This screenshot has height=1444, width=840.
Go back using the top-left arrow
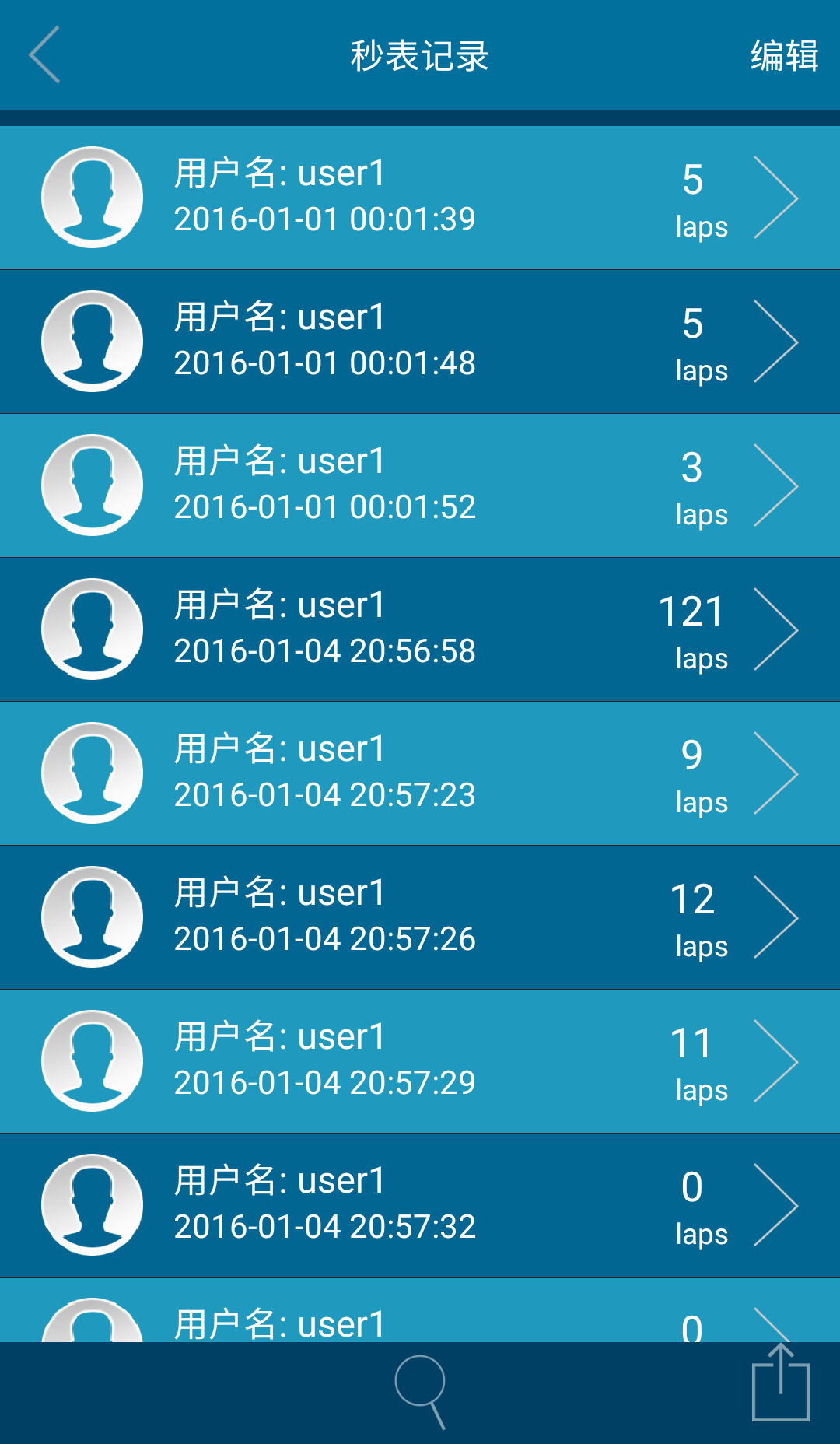(x=45, y=54)
